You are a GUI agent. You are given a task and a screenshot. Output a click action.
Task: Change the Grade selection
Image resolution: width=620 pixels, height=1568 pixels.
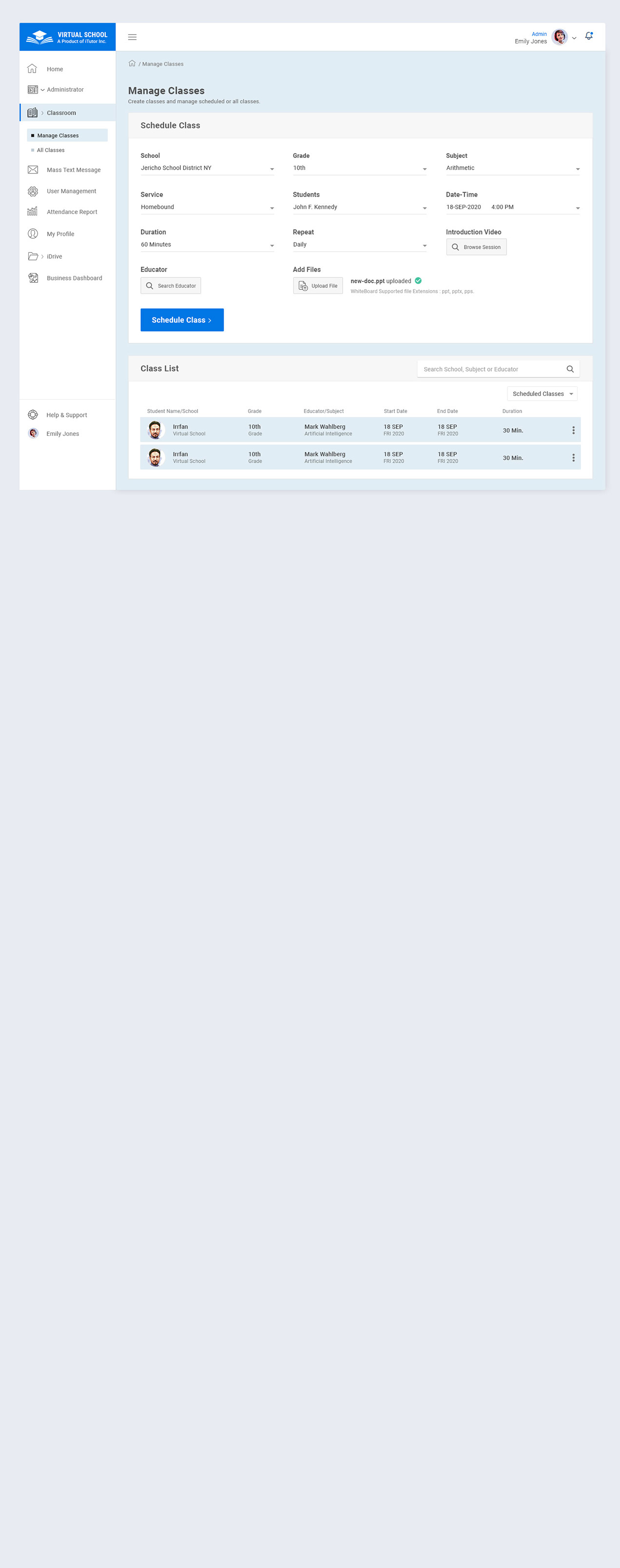pyautogui.click(x=359, y=169)
